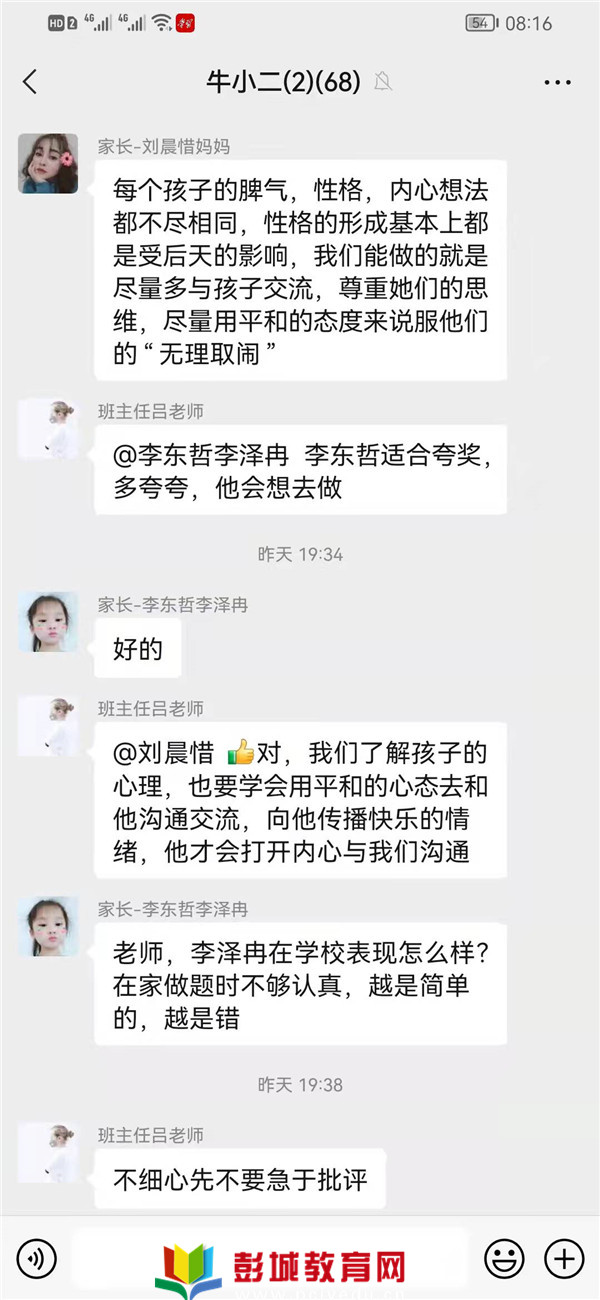The width and height of the screenshot is (600, 1300).
Task: Open 刘晨惜妈妈's profile avatar
Action: pyautogui.click(x=48, y=163)
